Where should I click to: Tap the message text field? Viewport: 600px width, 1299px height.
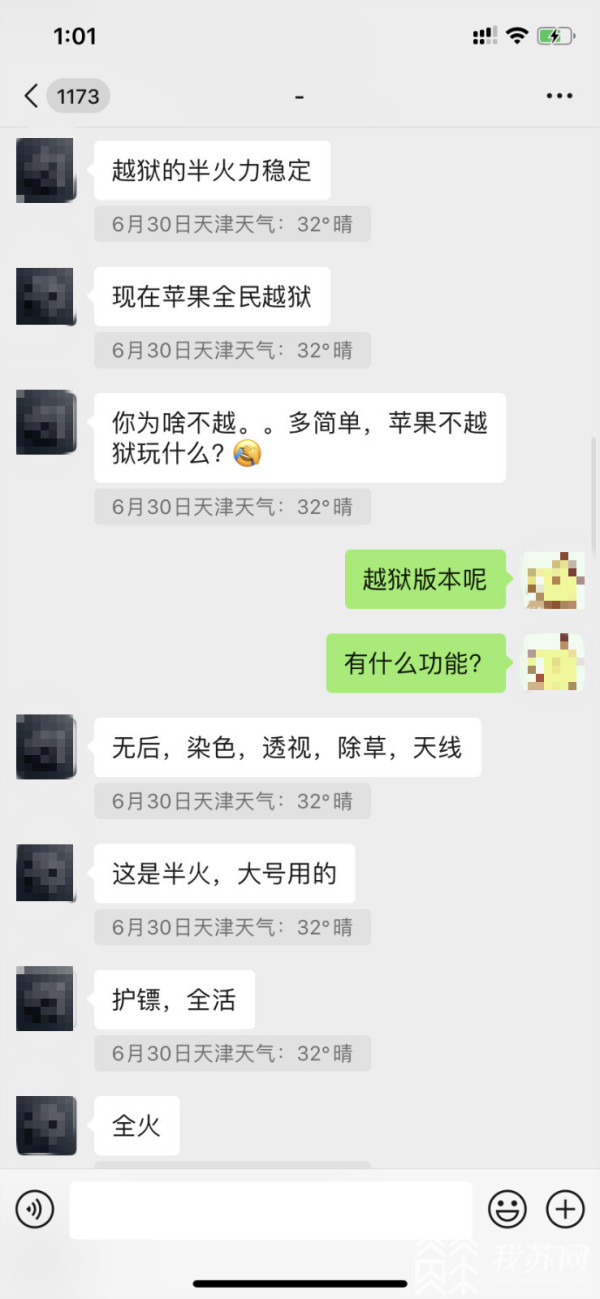point(270,1210)
